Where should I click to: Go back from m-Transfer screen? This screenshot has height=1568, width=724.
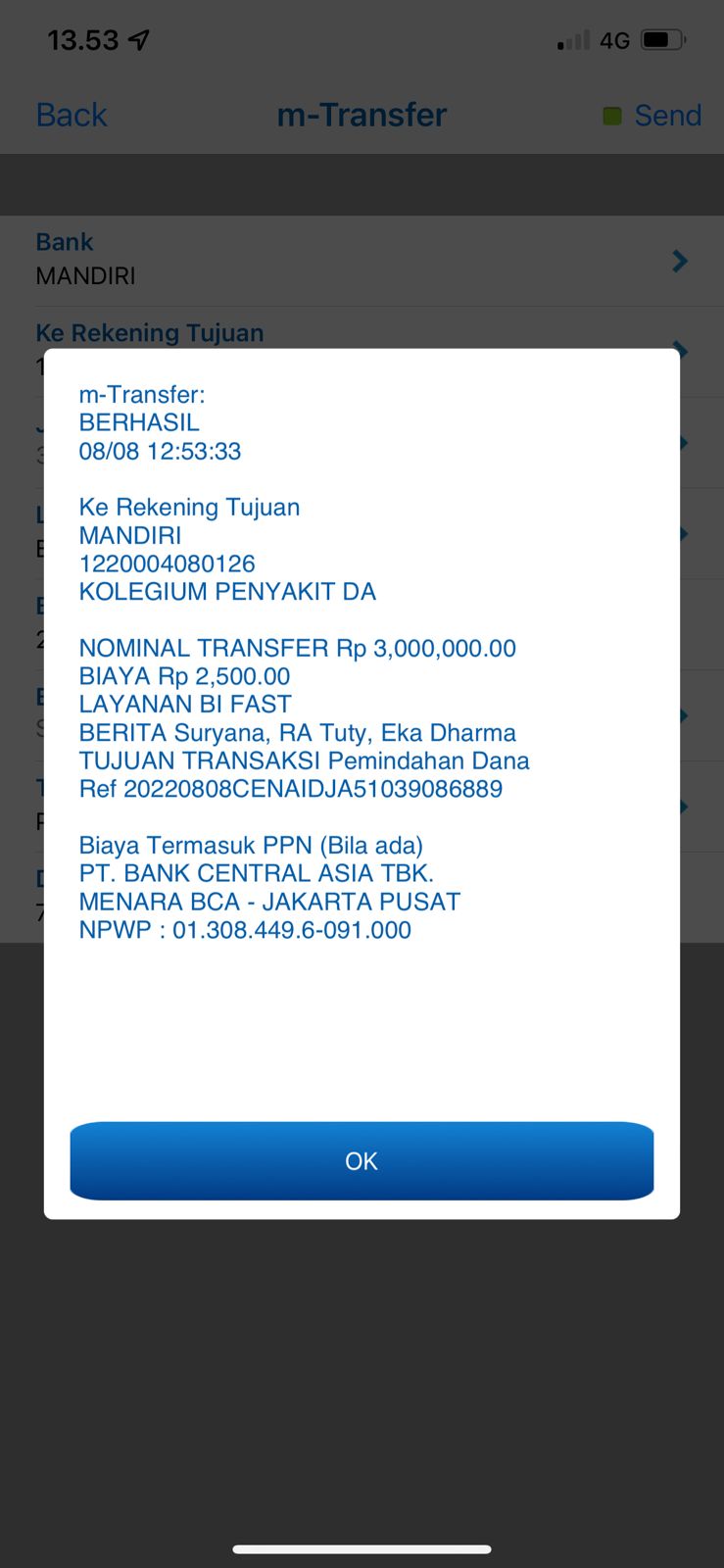[72, 116]
